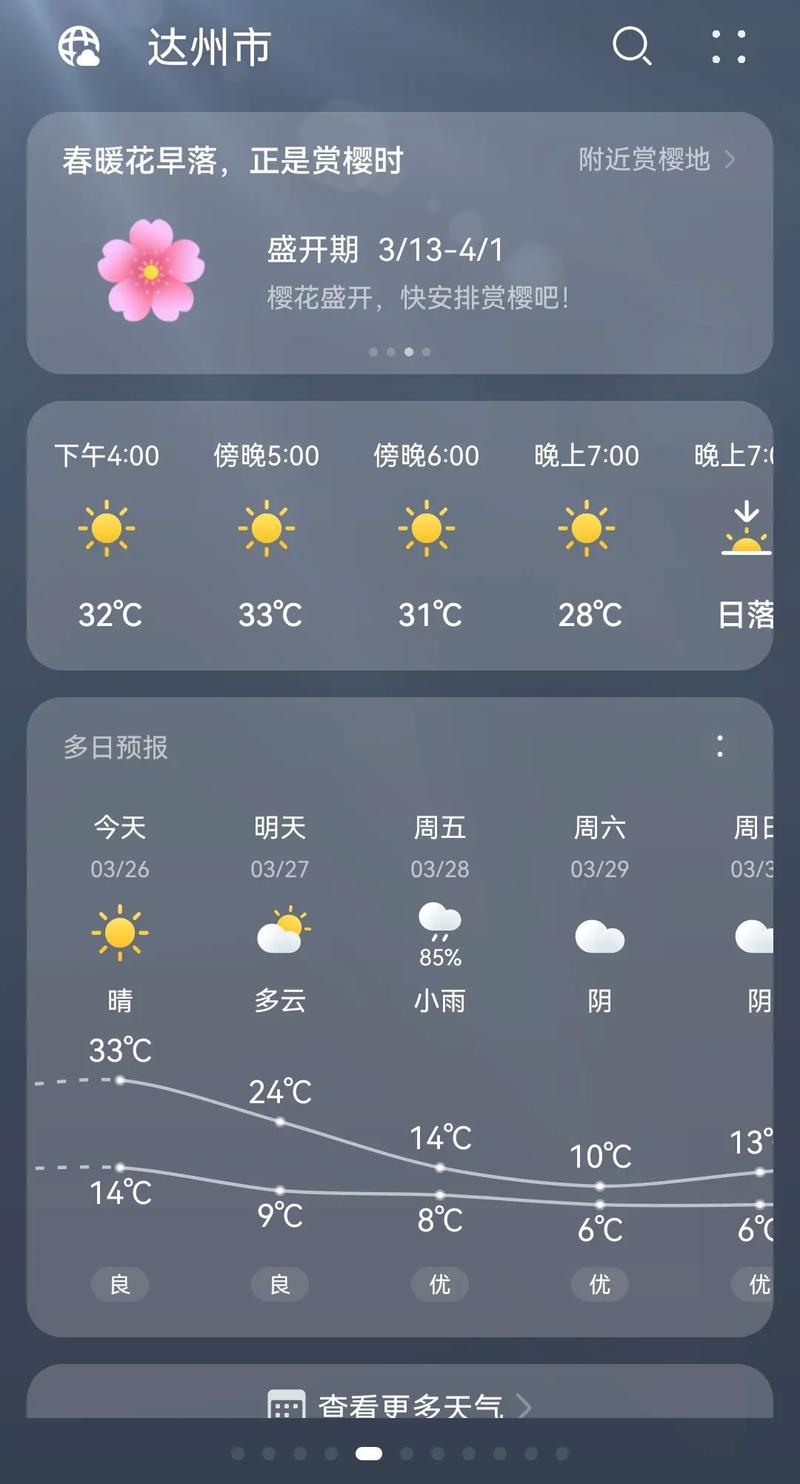
Task: Tap the air quality badge 优 under 周五
Action: [x=438, y=1284]
